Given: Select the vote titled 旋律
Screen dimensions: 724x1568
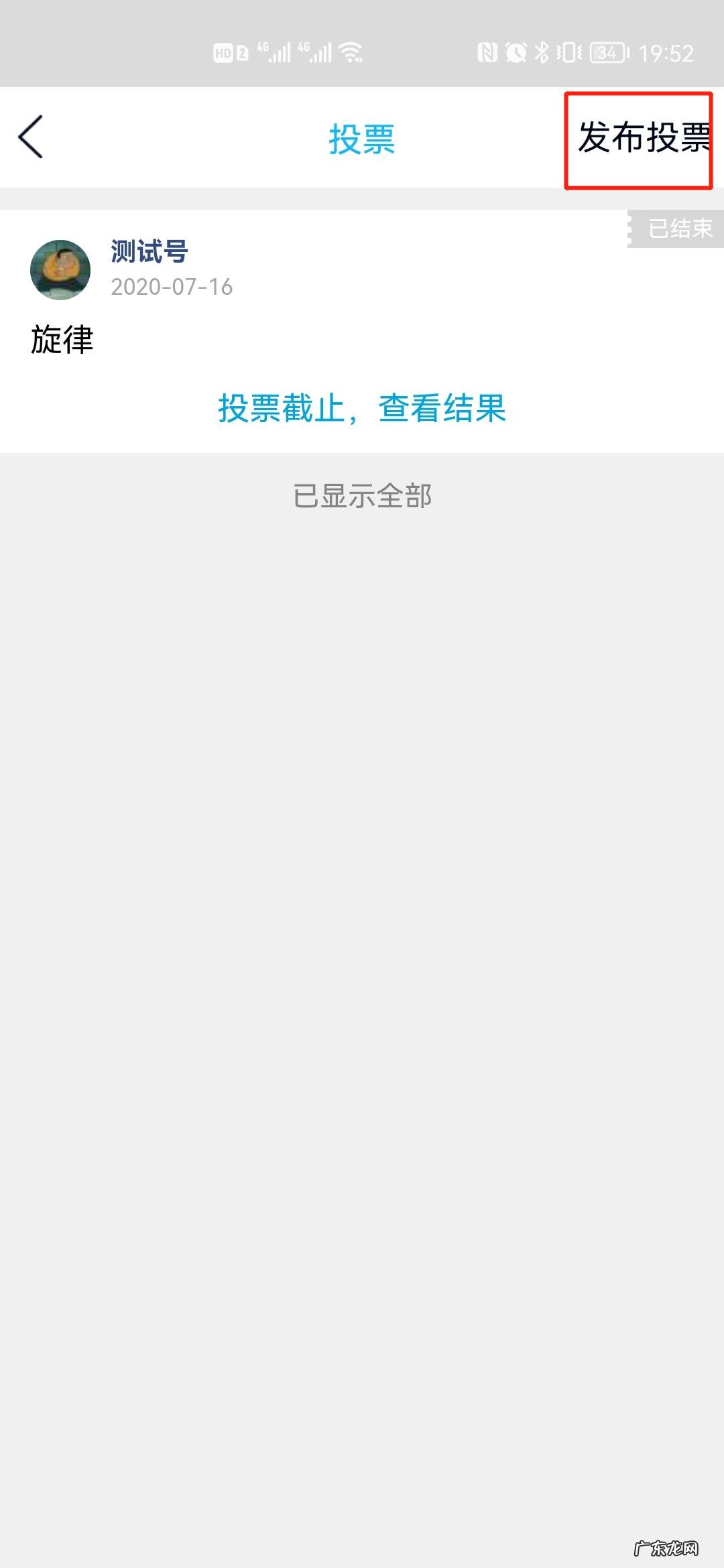Looking at the screenshot, I should (62, 338).
